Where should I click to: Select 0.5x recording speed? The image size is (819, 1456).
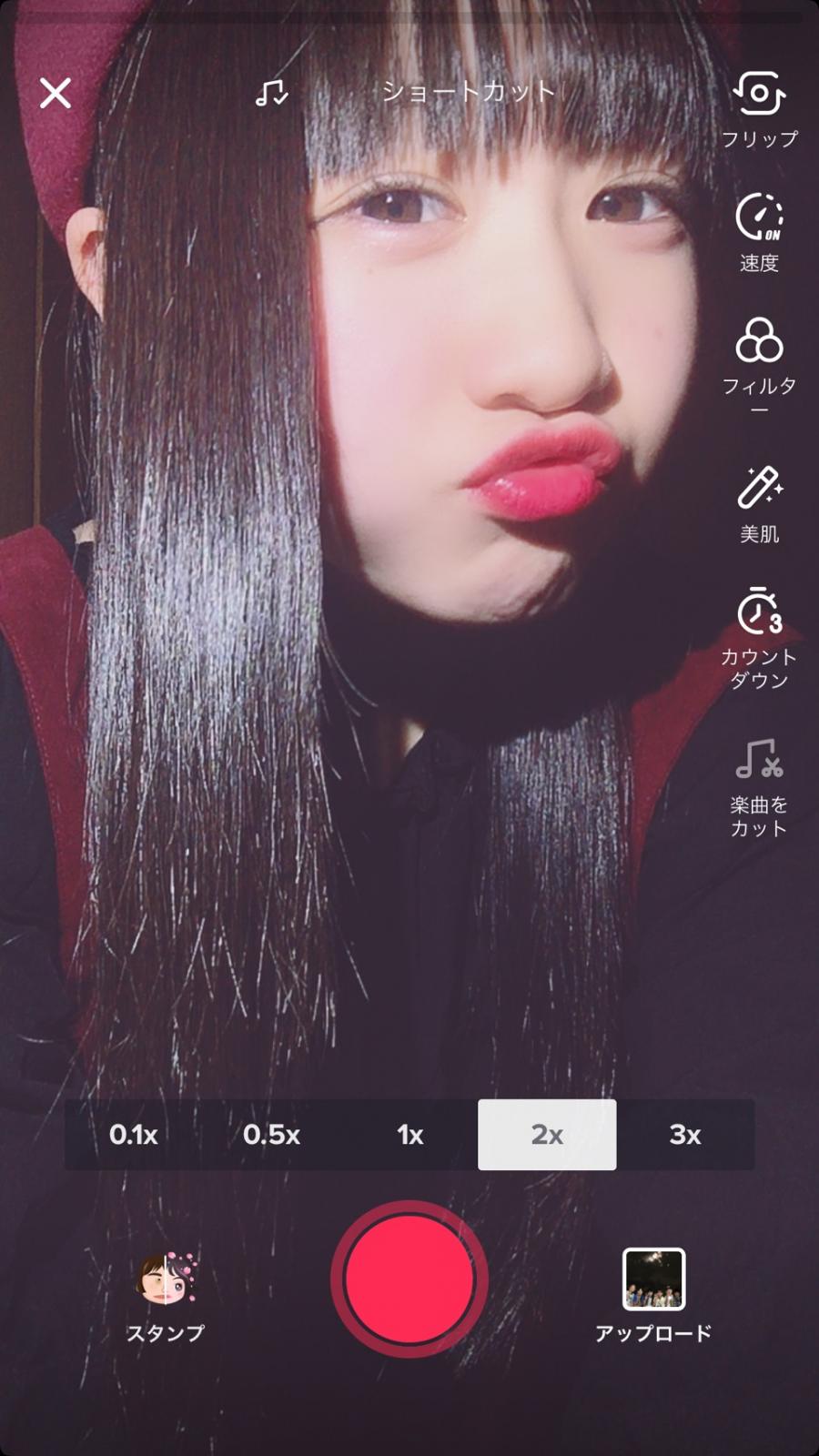271,1135
